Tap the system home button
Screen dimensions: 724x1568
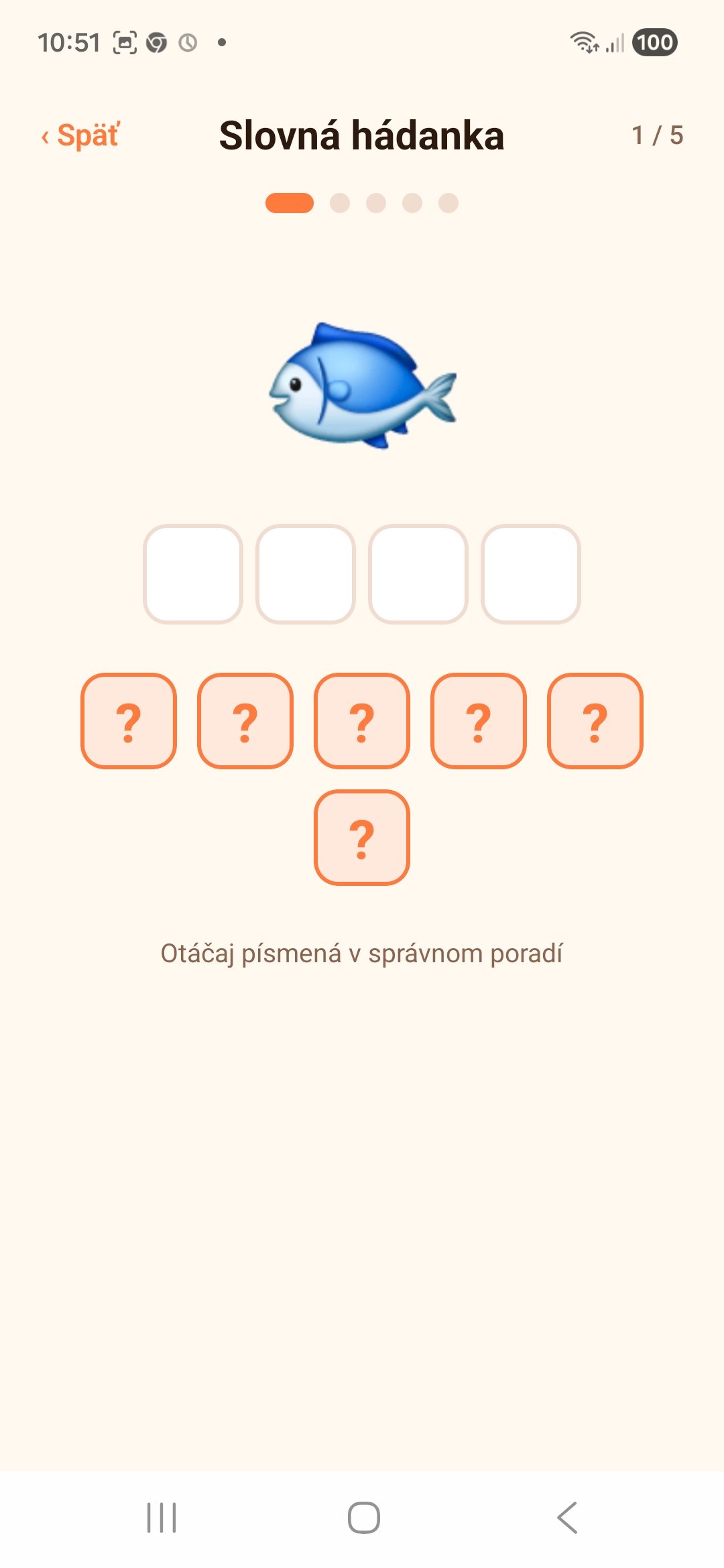(x=364, y=1518)
